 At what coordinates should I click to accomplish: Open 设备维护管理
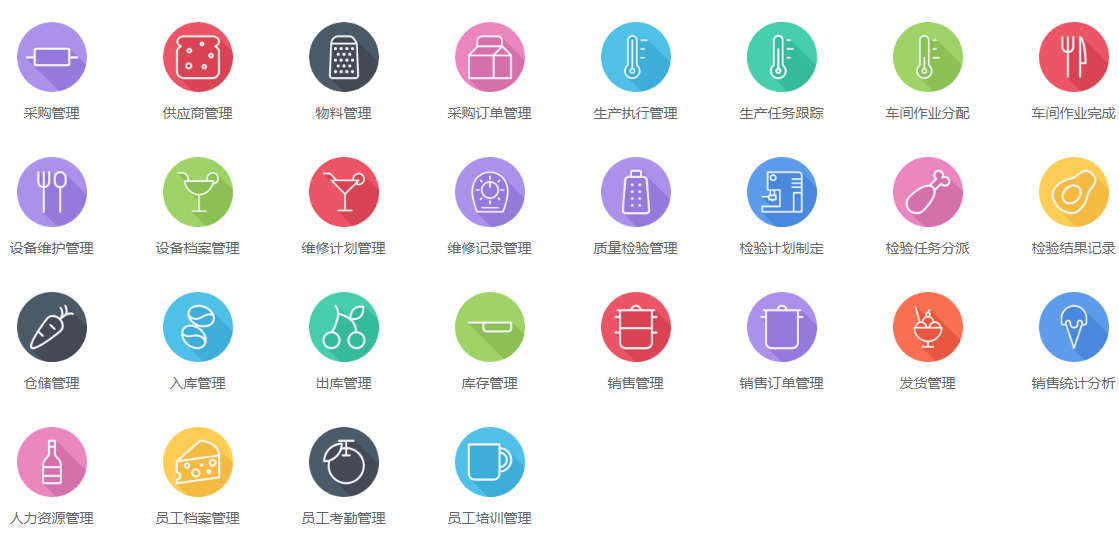(x=52, y=192)
